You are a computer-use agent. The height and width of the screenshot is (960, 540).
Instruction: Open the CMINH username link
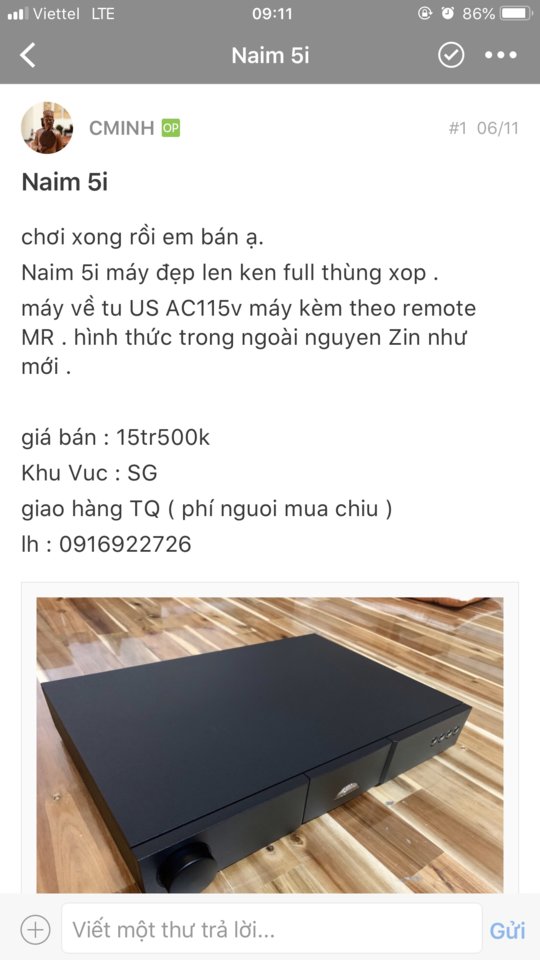[x=121, y=128]
